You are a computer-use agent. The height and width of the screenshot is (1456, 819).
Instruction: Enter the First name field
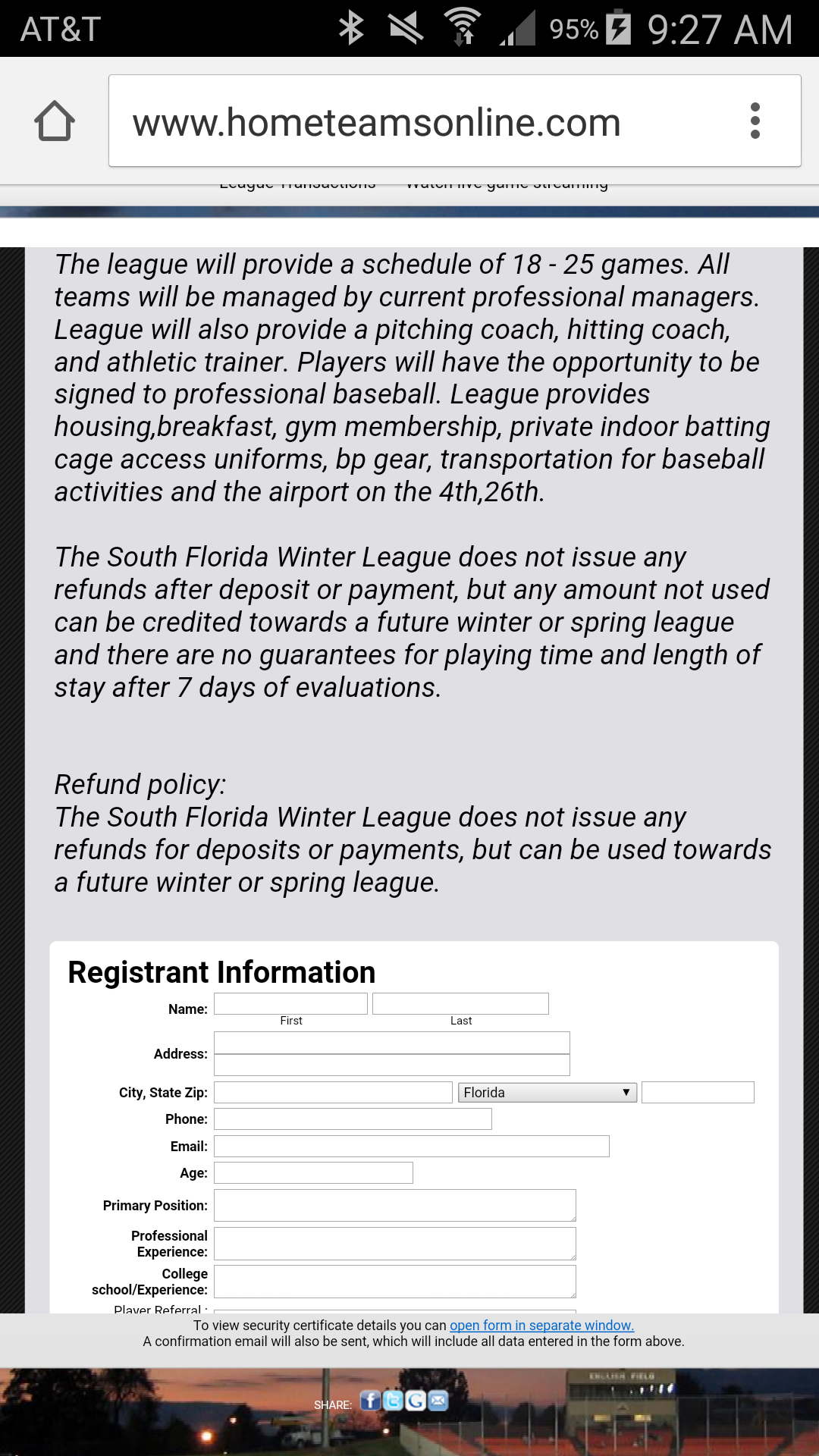290,1004
